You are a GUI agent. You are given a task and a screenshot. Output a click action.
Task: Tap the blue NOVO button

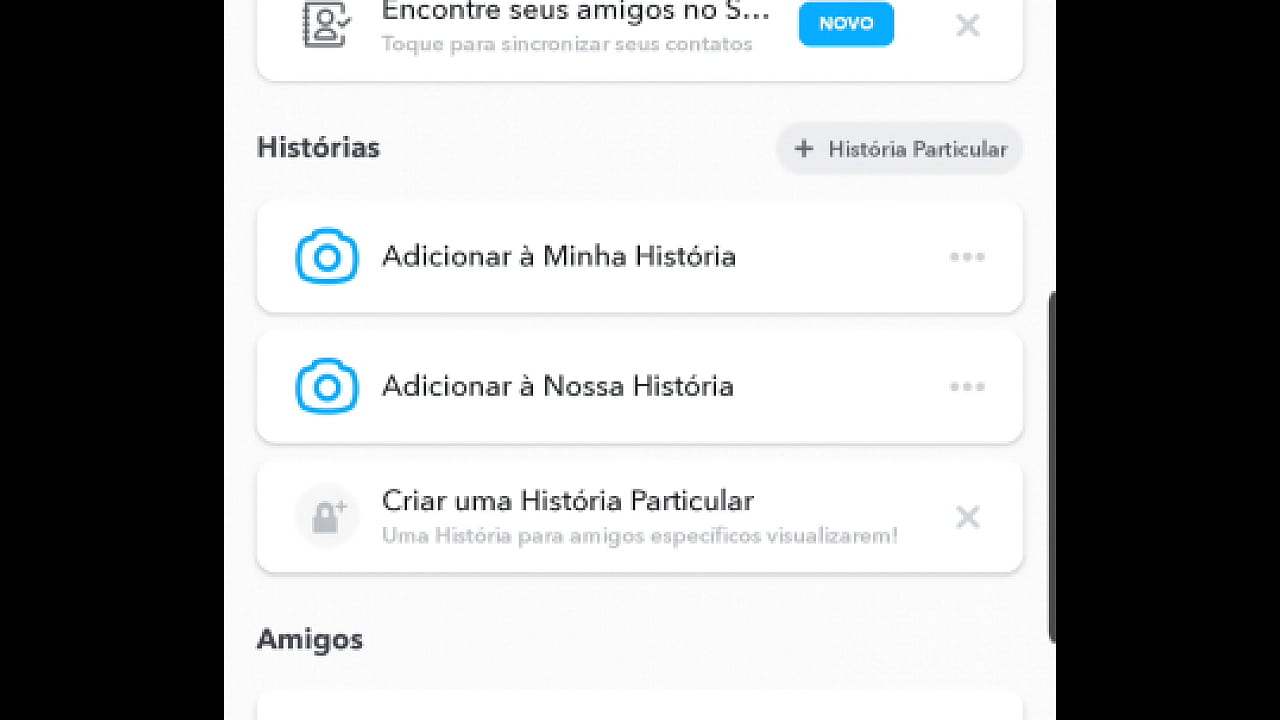[x=846, y=24]
